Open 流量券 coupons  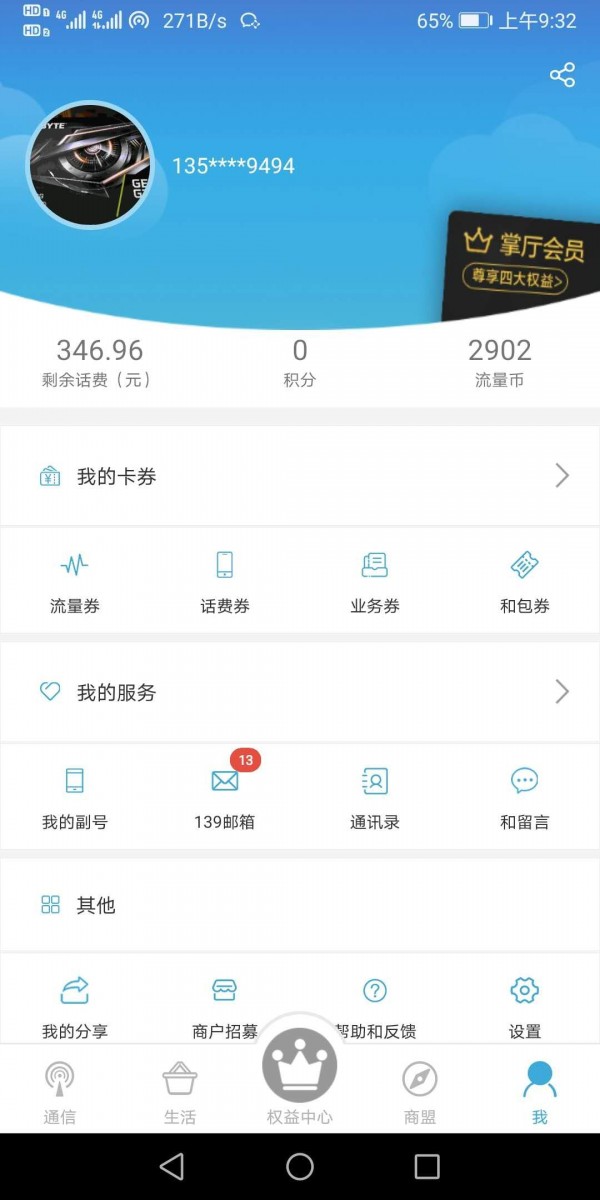click(x=75, y=581)
